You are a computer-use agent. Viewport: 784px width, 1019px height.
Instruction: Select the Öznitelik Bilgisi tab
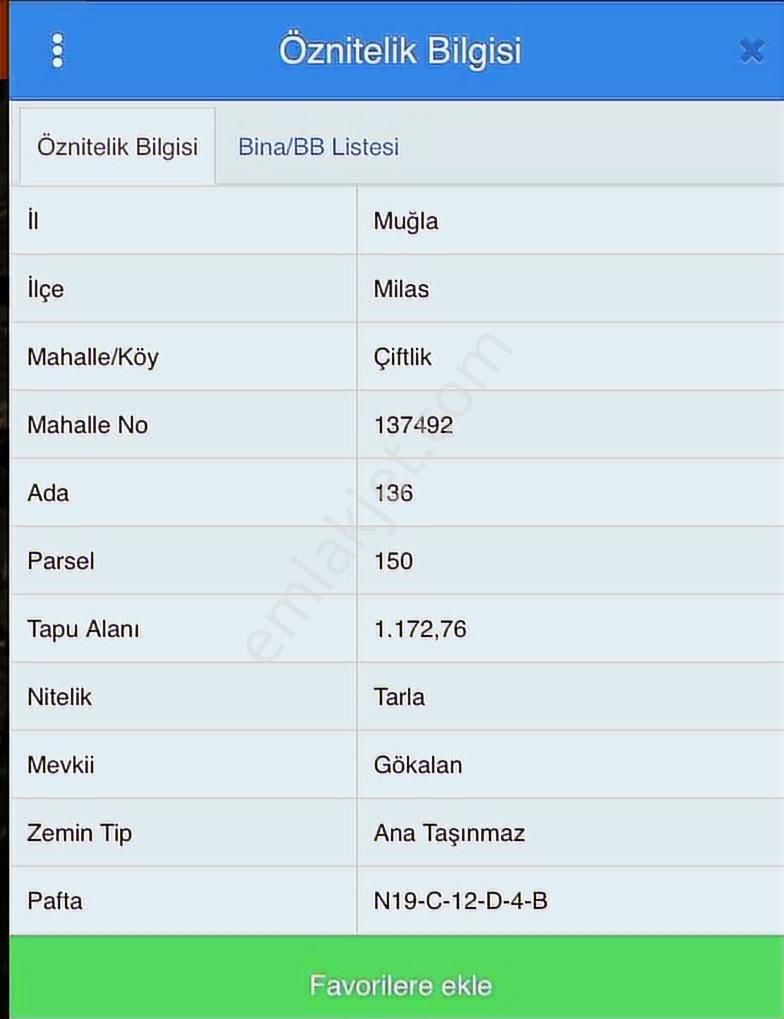click(x=117, y=145)
